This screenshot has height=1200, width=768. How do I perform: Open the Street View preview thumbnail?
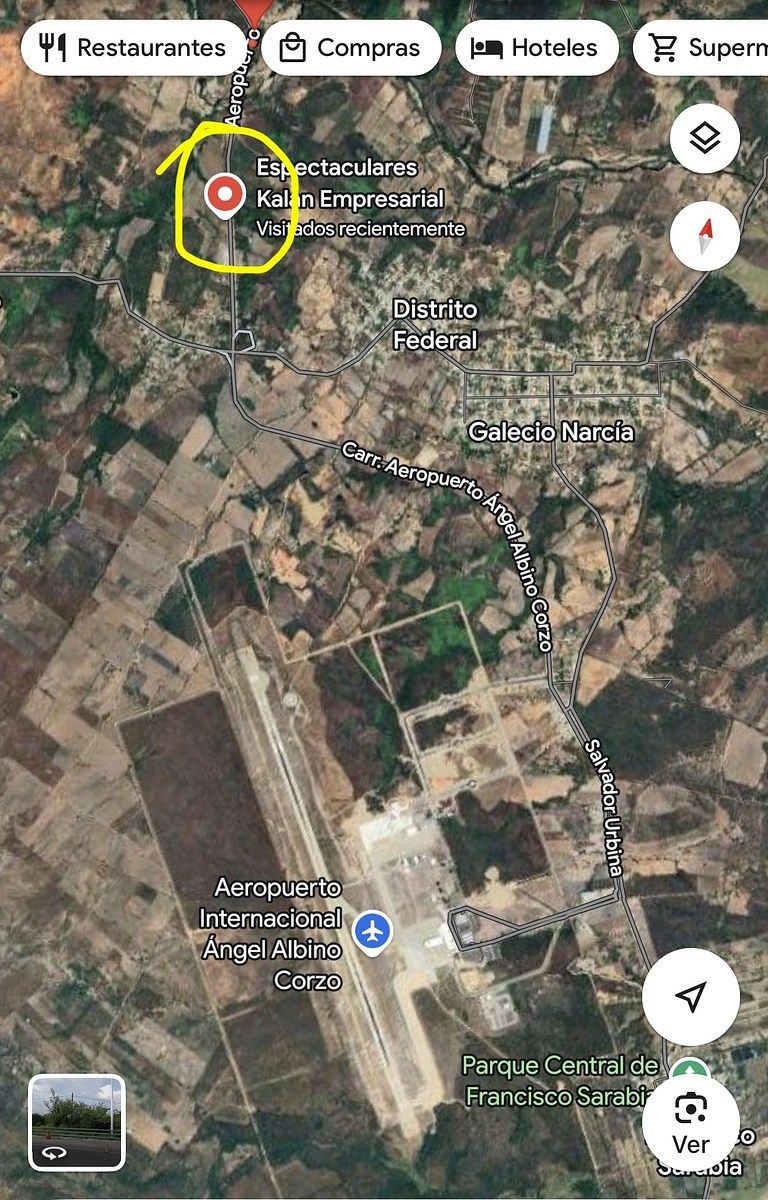click(77, 1122)
